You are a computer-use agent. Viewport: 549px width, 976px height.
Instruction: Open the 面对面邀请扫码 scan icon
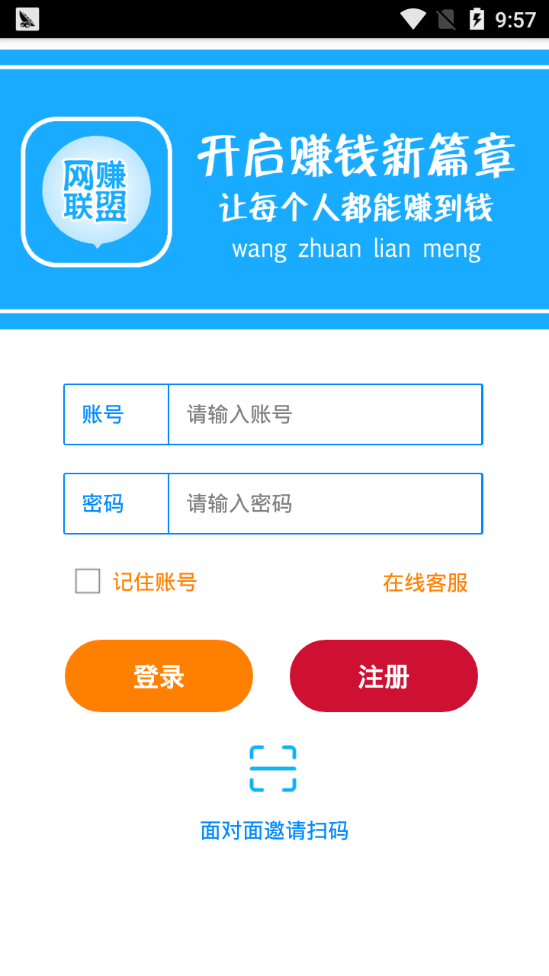273,769
